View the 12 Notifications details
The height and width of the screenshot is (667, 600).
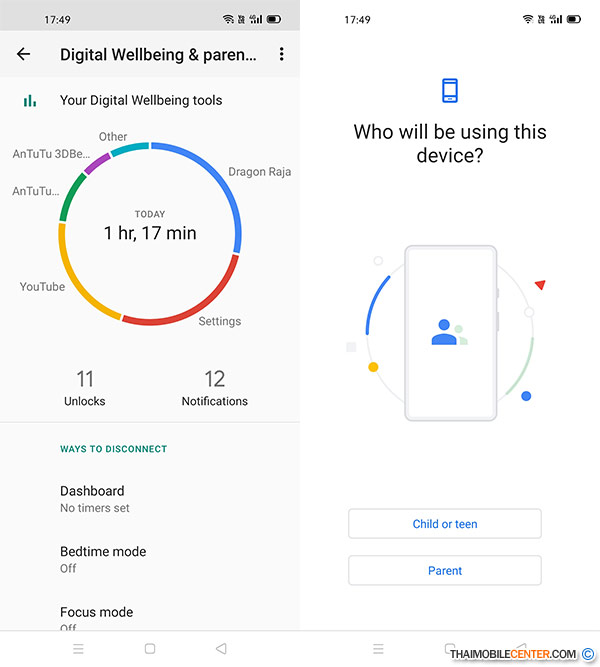click(214, 388)
